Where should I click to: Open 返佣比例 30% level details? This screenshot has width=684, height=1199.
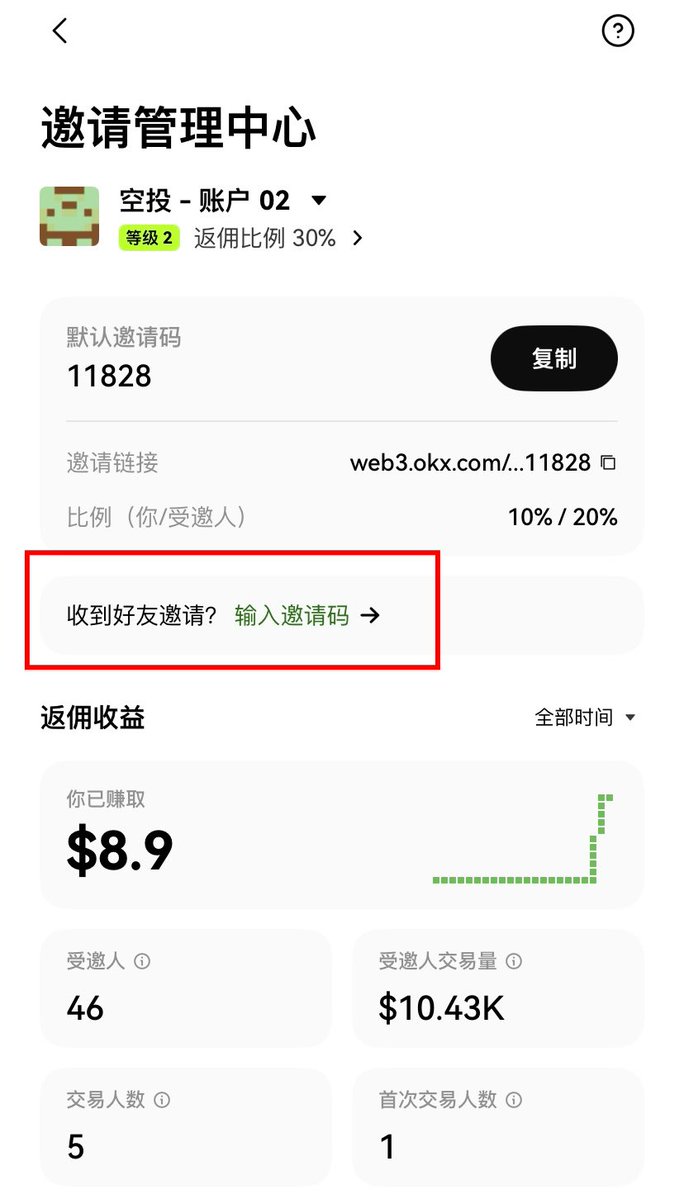[277, 238]
